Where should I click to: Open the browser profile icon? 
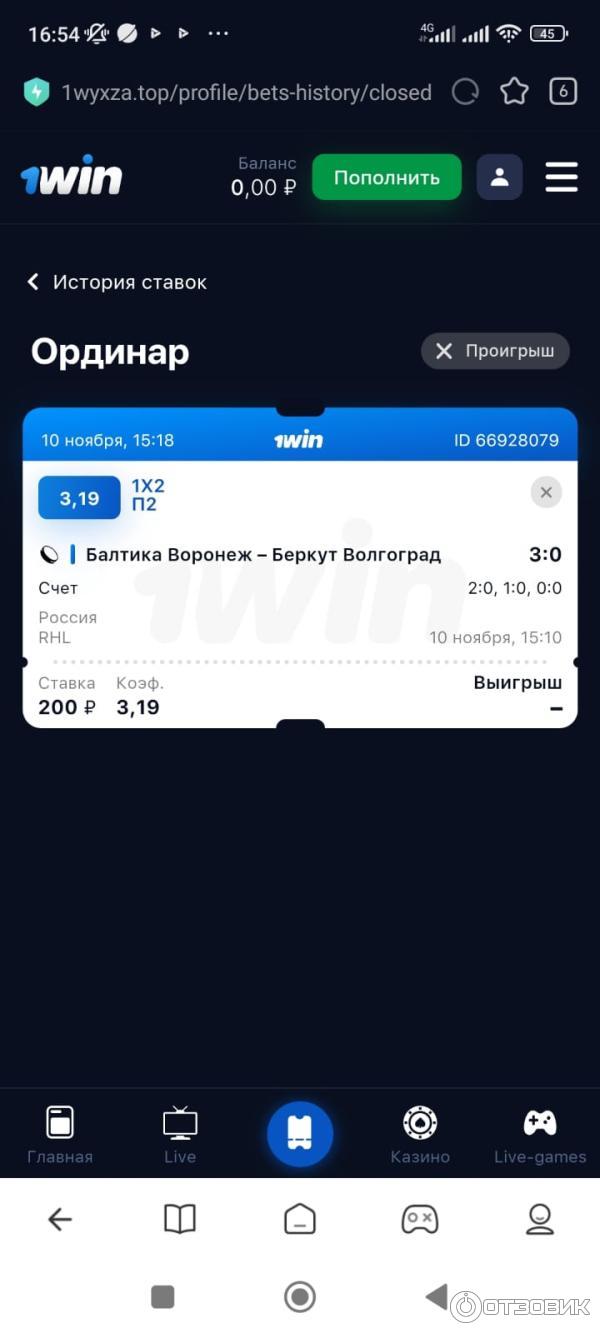[540, 1219]
